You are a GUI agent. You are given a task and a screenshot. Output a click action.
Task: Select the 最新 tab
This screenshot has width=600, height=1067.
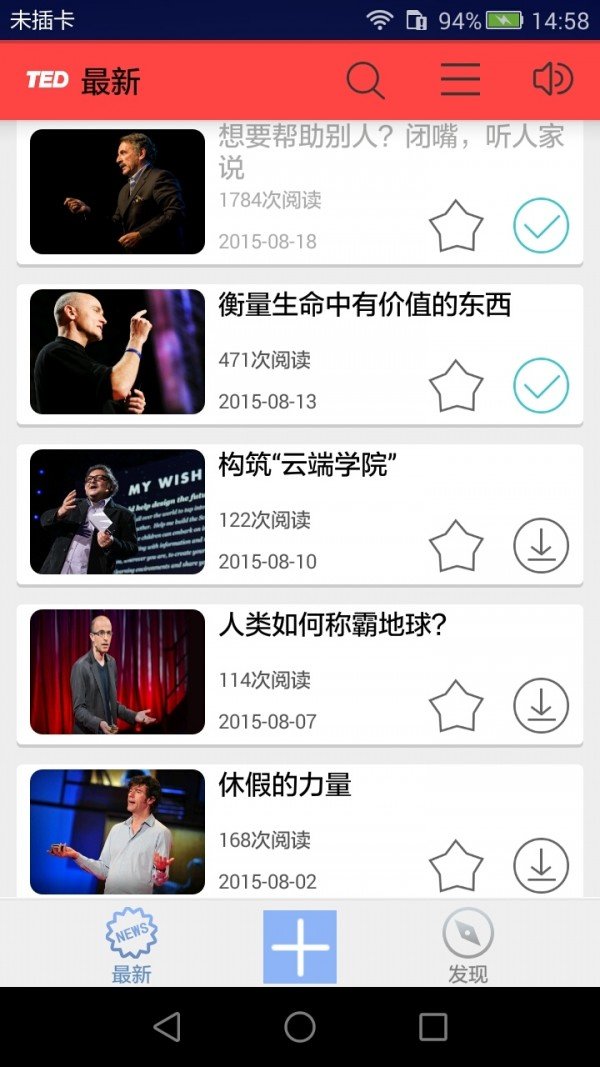(x=131, y=945)
